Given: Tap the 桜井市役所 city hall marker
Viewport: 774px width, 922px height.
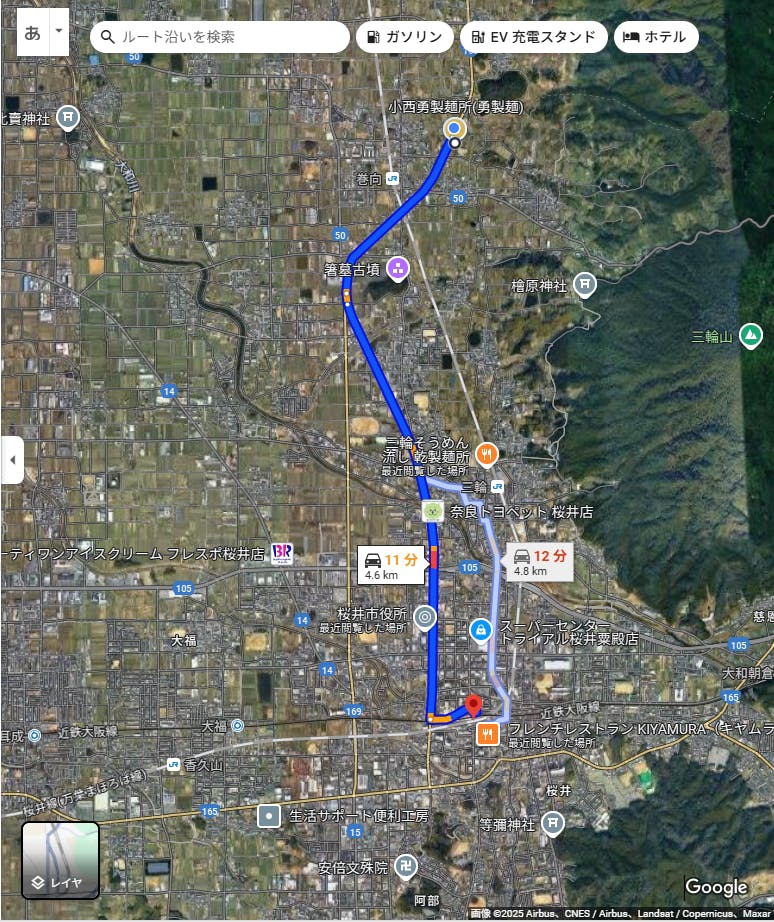Looking at the screenshot, I should [x=426, y=617].
